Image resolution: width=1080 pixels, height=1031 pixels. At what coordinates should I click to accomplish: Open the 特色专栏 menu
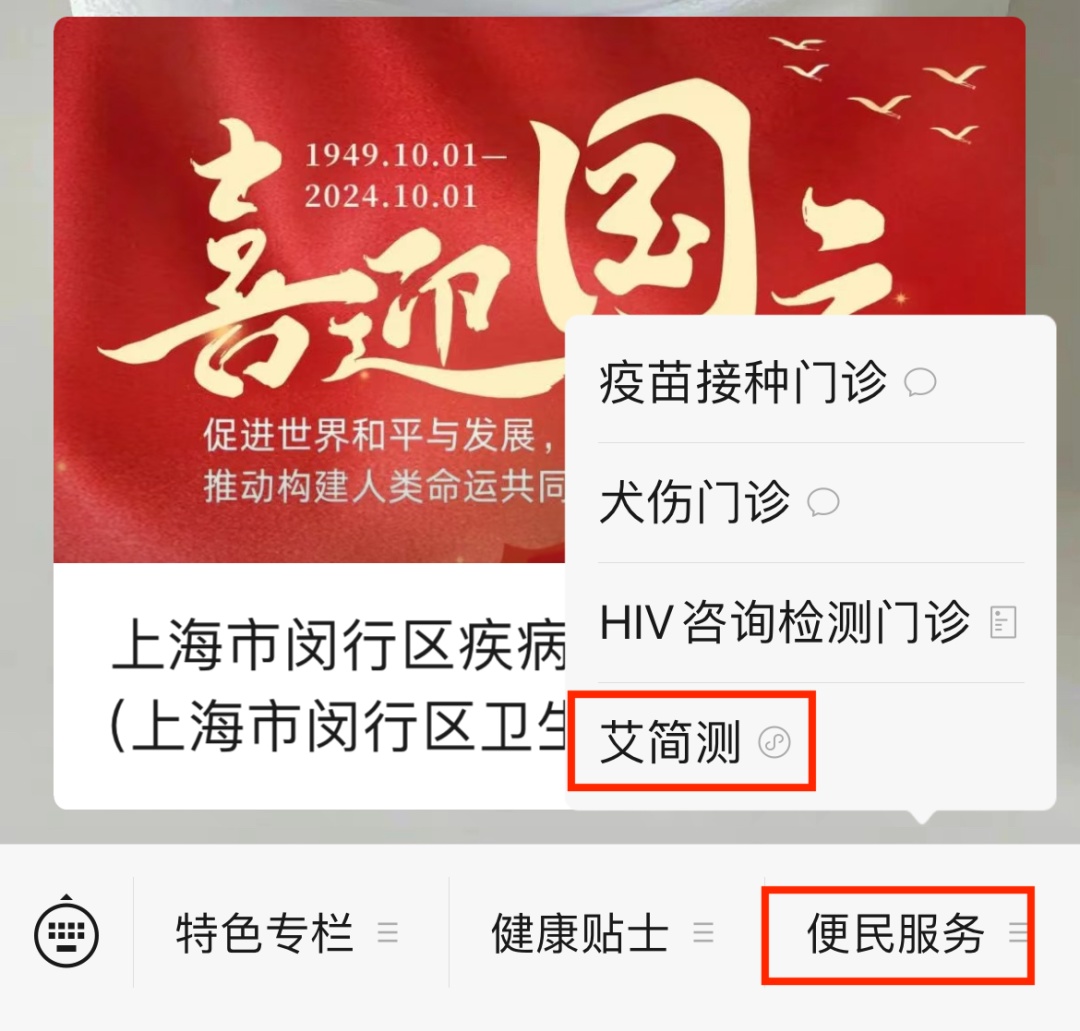coord(286,934)
